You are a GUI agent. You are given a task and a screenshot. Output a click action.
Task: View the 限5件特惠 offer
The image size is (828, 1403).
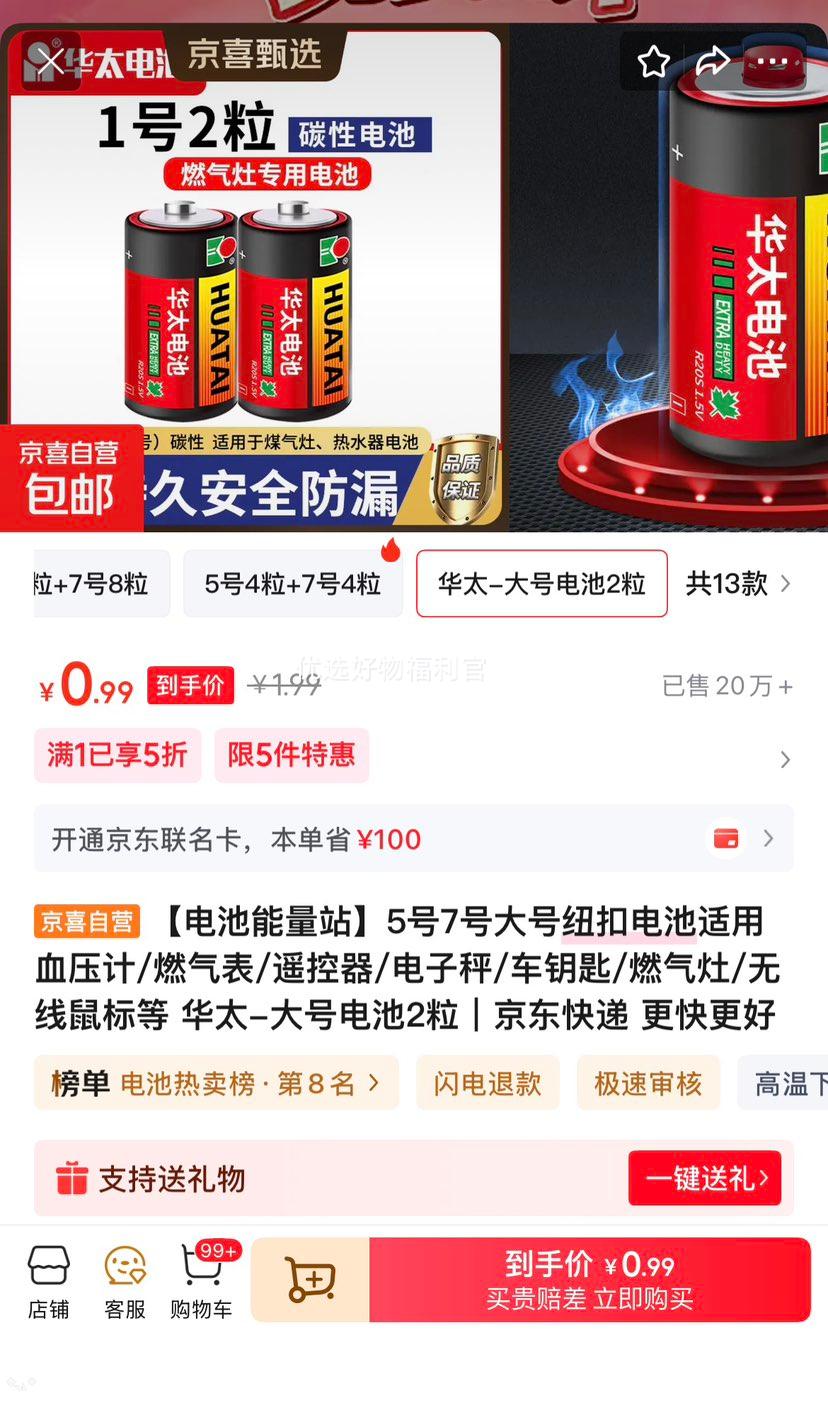[x=291, y=756]
